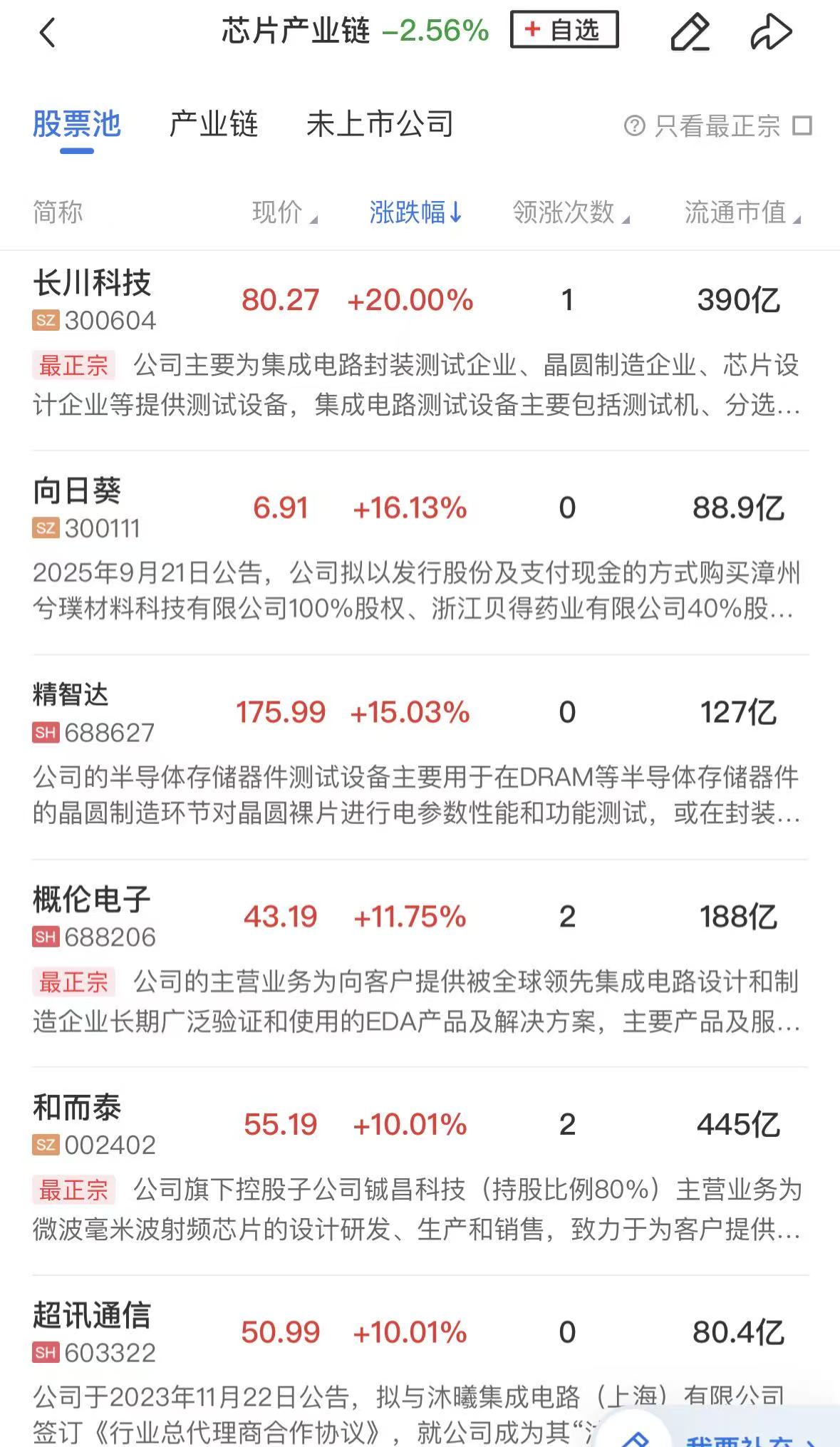This screenshot has width=840, height=1447.
Task: Sort the list by 流通市值
Action: (742, 212)
